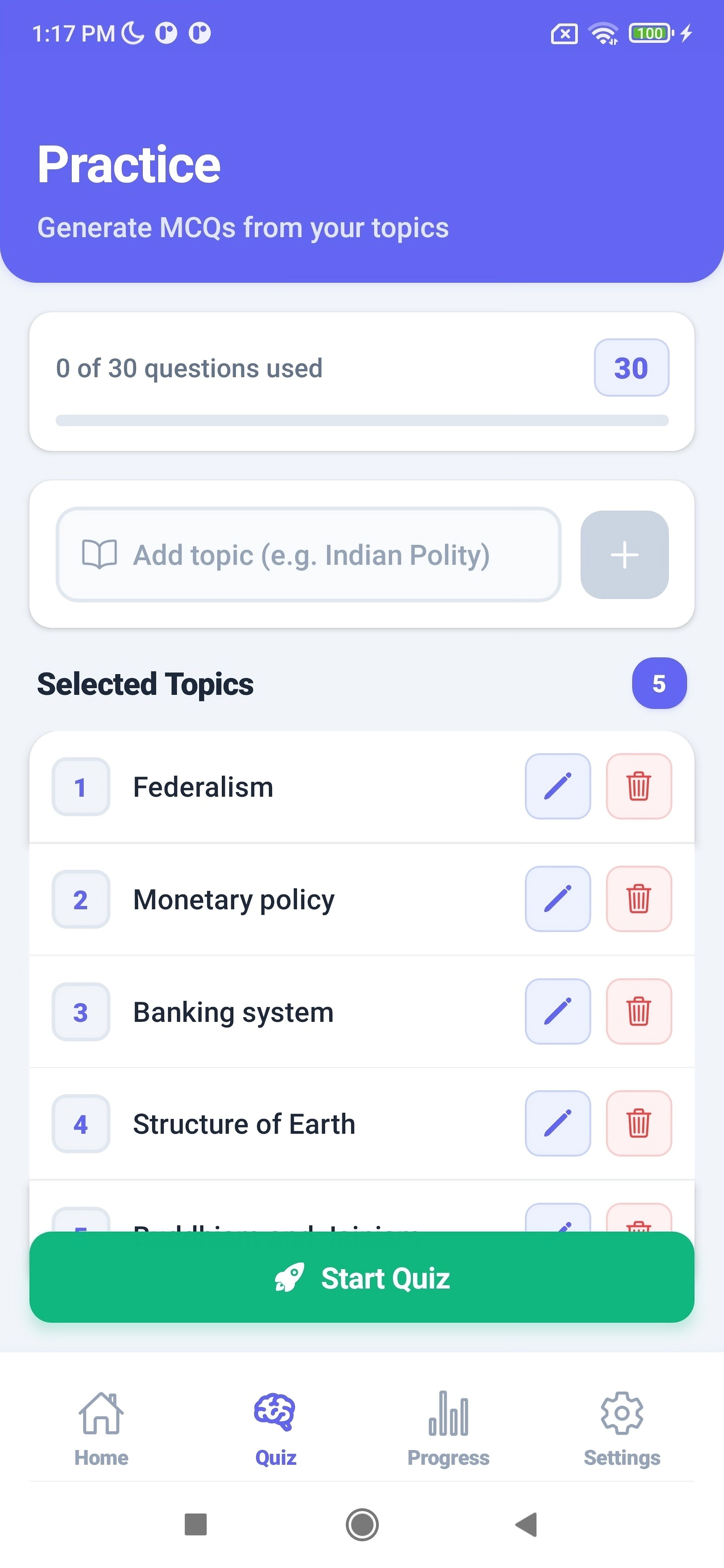Tap the Selected Topics count badge
Viewport: 724px width, 1568px height.
click(x=659, y=683)
